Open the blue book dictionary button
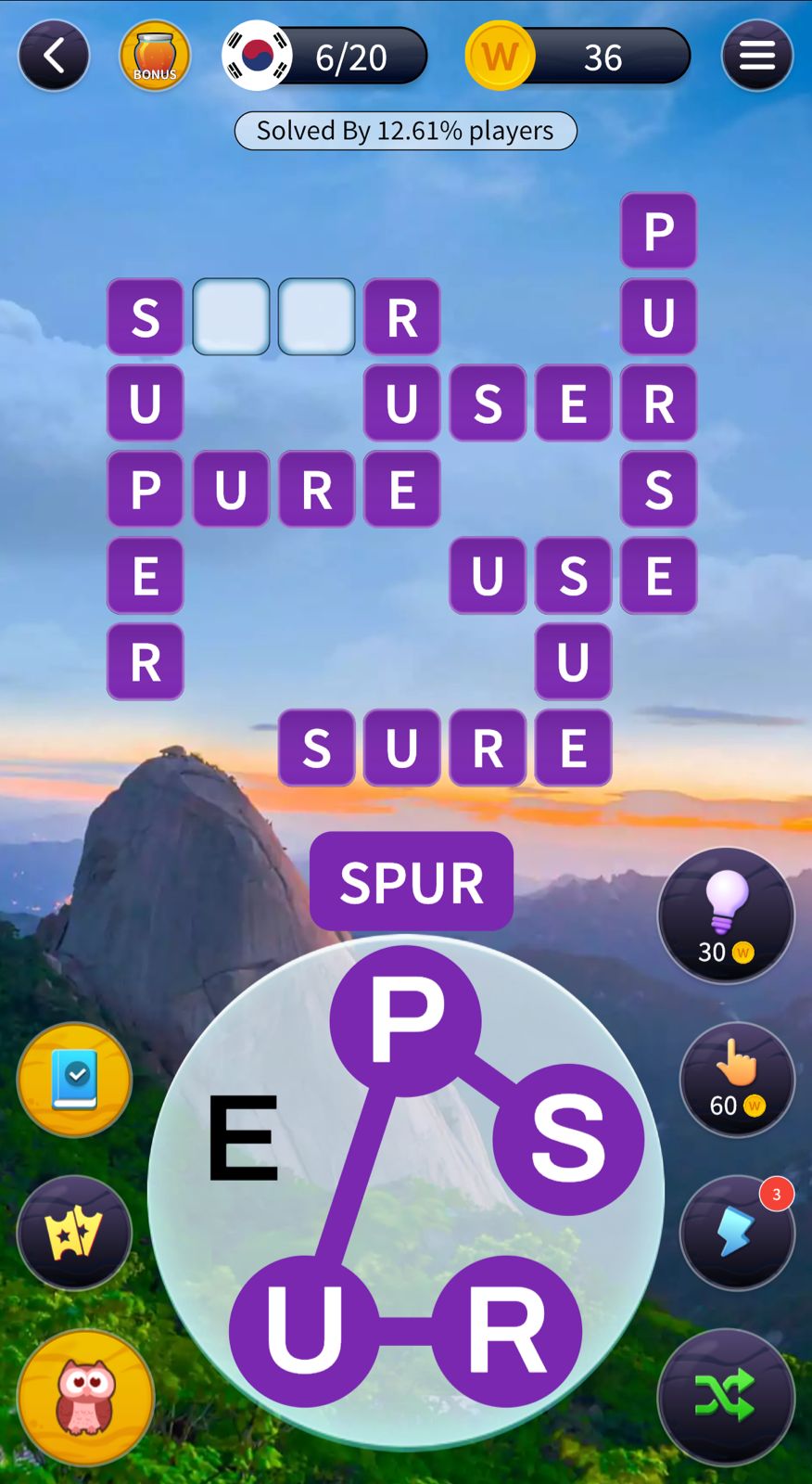Viewport: 812px width, 1484px height. tap(74, 1080)
